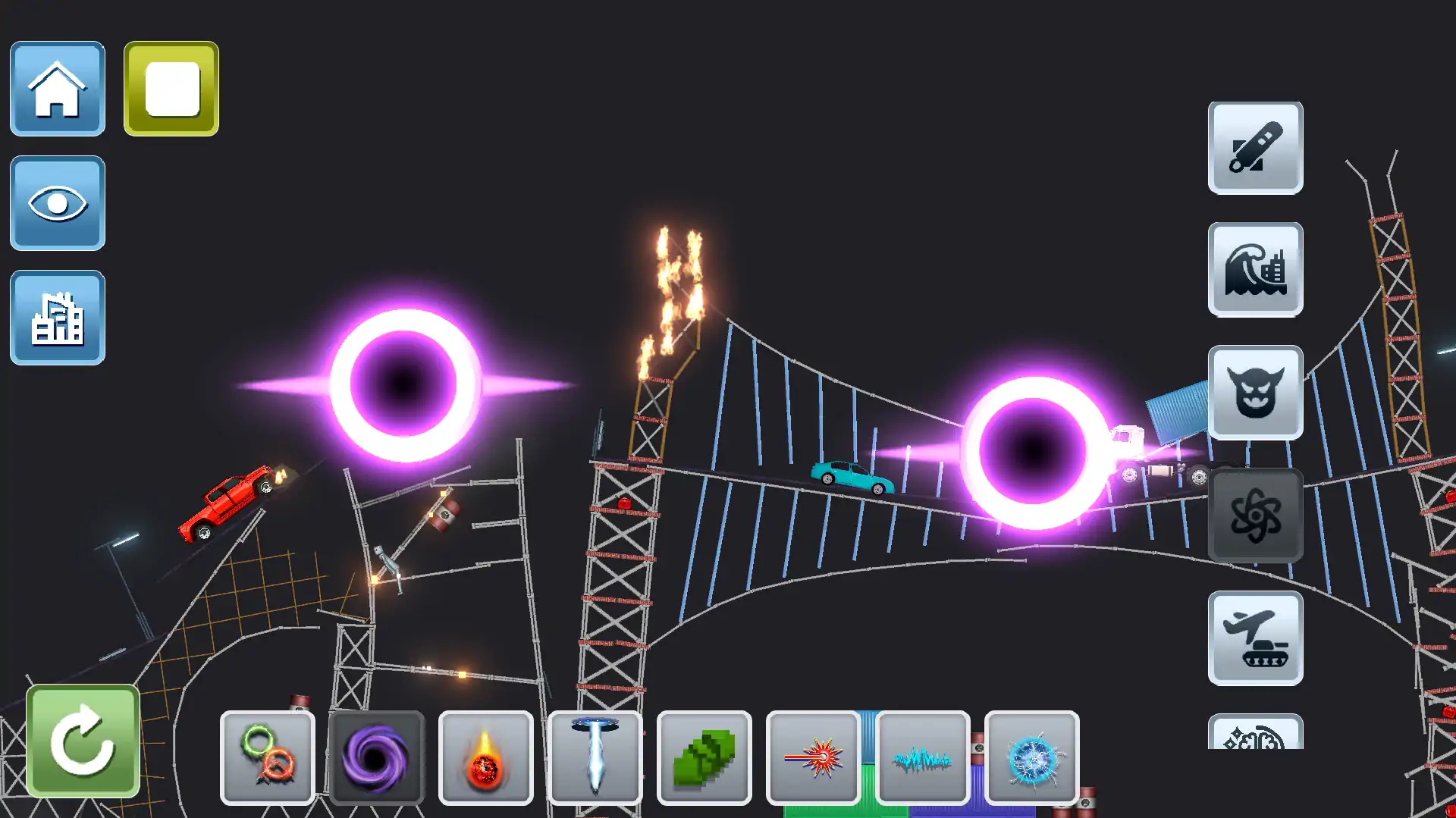Screen dimensions: 1456x818
Task: Restart the level with the green arrow
Action: pos(83,741)
